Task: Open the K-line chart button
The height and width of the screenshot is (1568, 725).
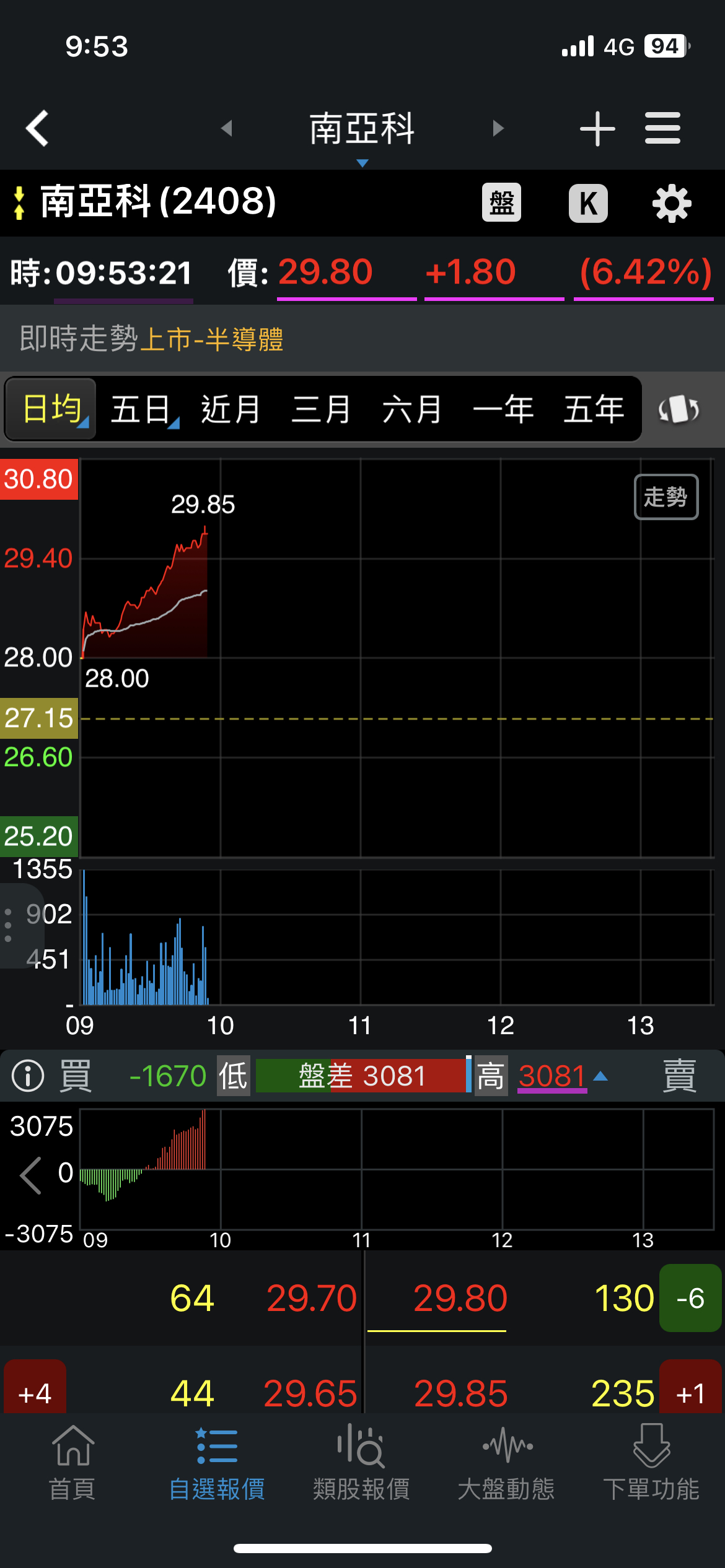Action: (x=588, y=203)
